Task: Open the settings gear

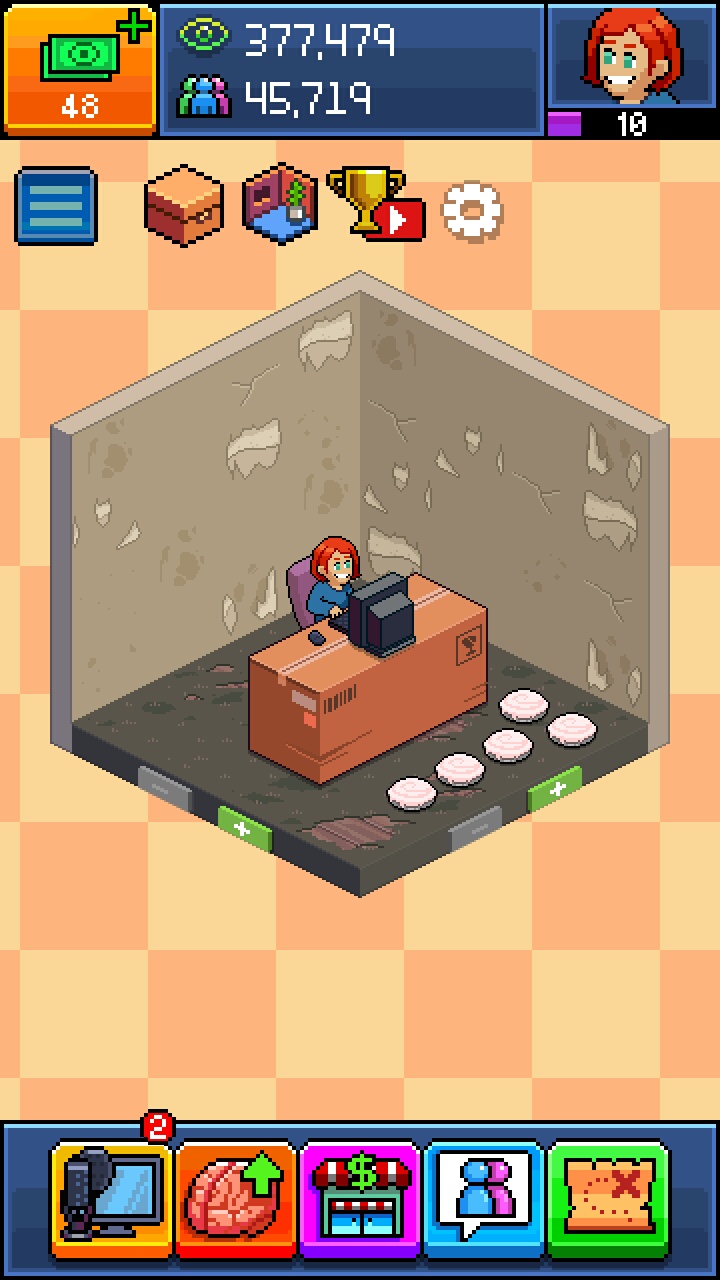Action: tap(472, 210)
